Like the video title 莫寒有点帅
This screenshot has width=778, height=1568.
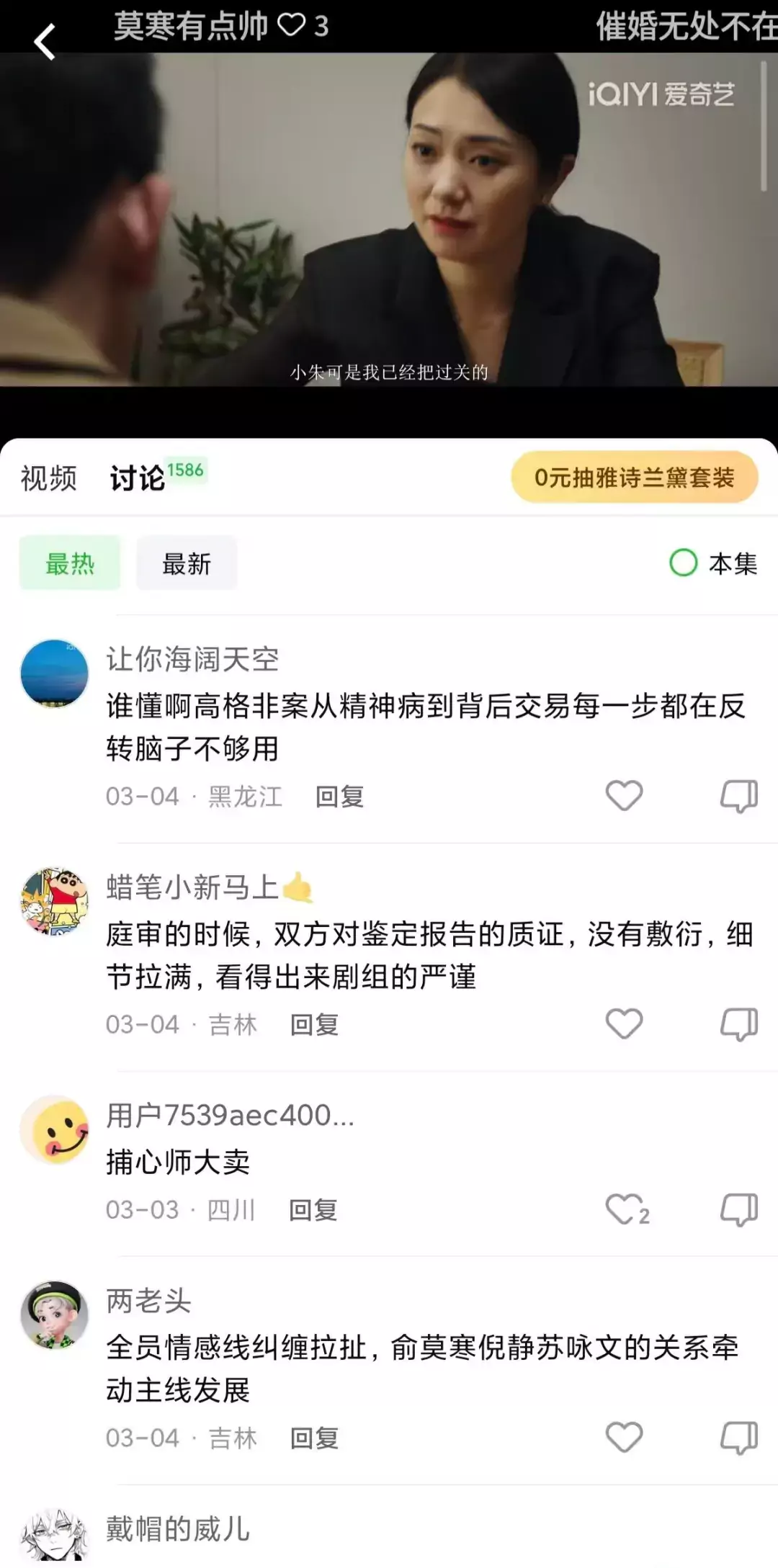coord(290,24)
